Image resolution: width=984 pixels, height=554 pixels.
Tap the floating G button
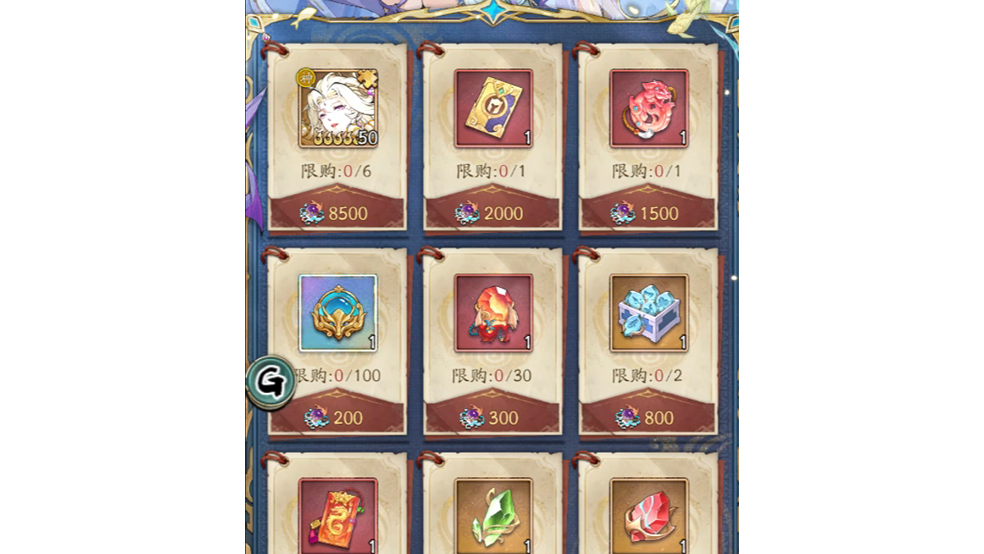270,381
